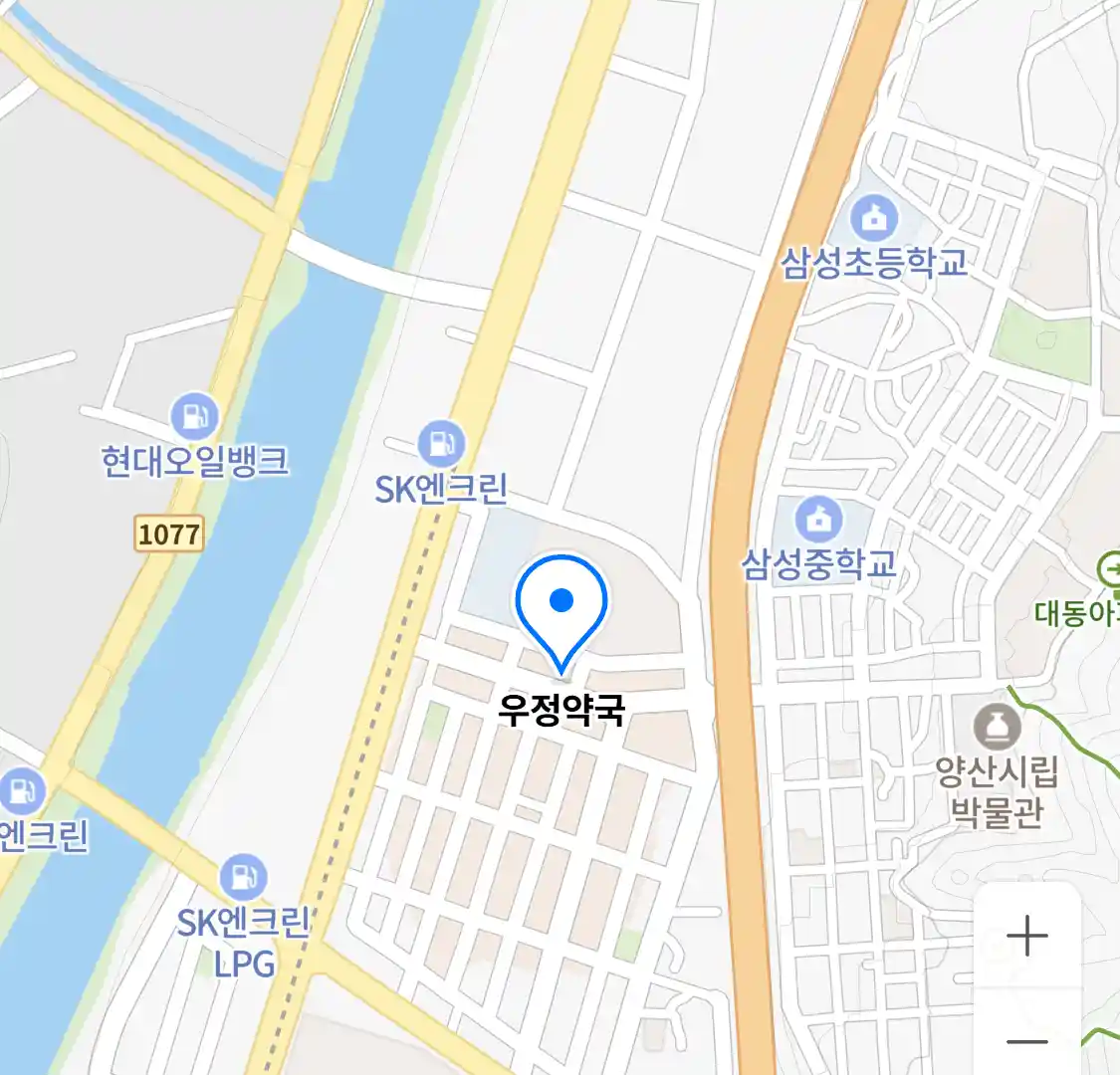Open the 양산시립박물관 museum marker
The width and height of the screenshot is (1120, 1075).
tap(997, 728)
